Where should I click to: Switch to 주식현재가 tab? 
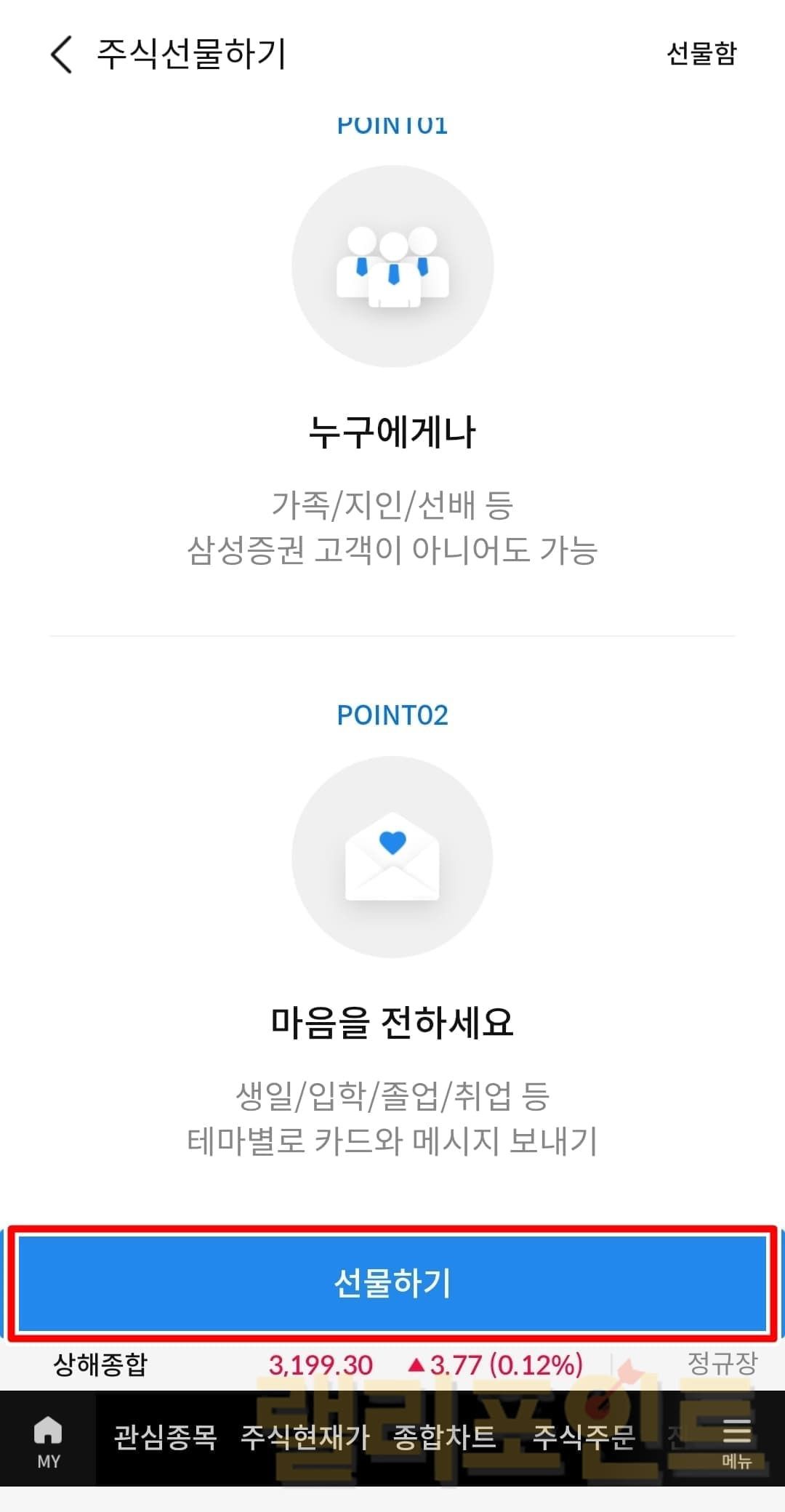click(305, 1437)
